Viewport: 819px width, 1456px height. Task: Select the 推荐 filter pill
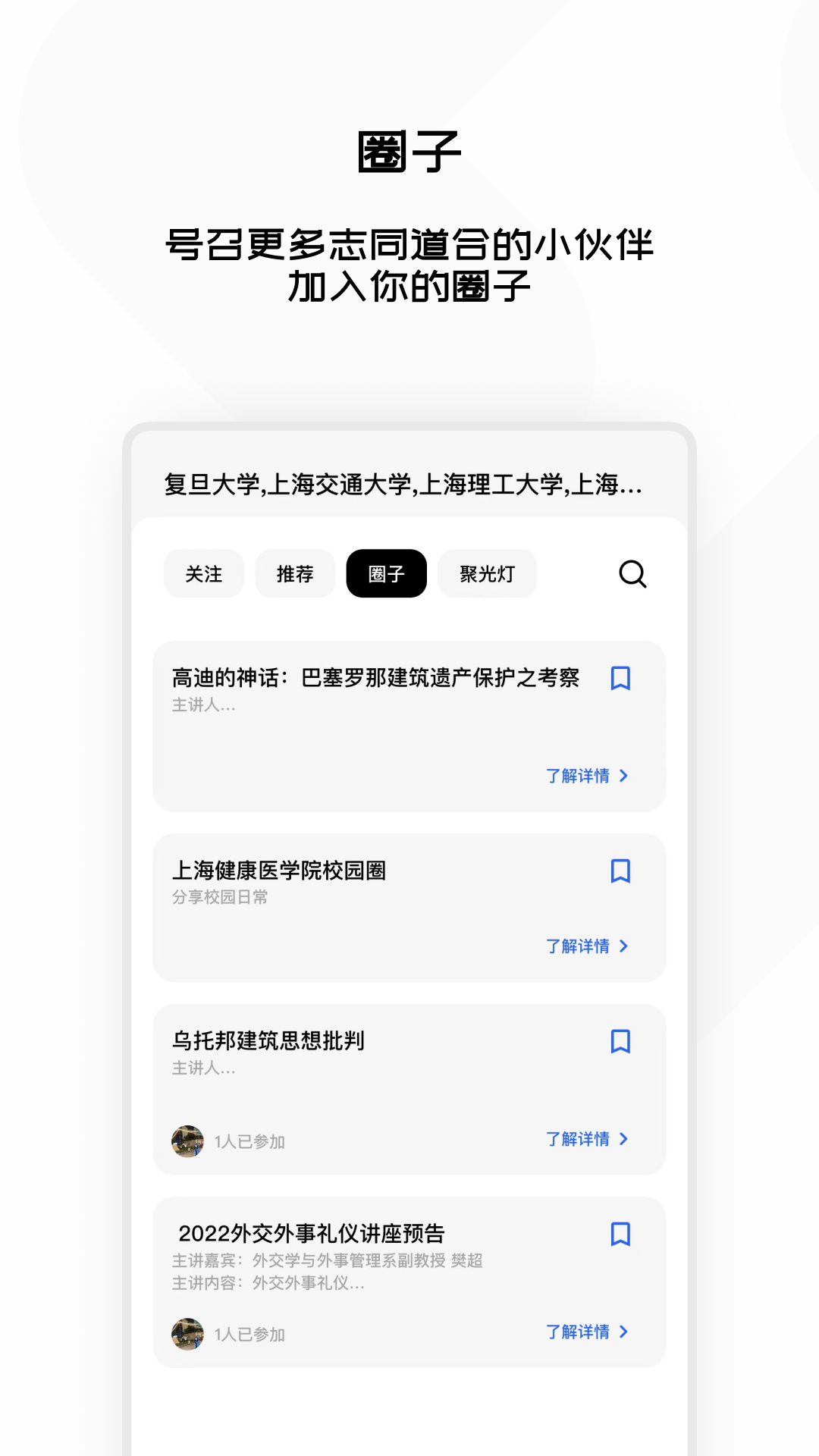295,574
